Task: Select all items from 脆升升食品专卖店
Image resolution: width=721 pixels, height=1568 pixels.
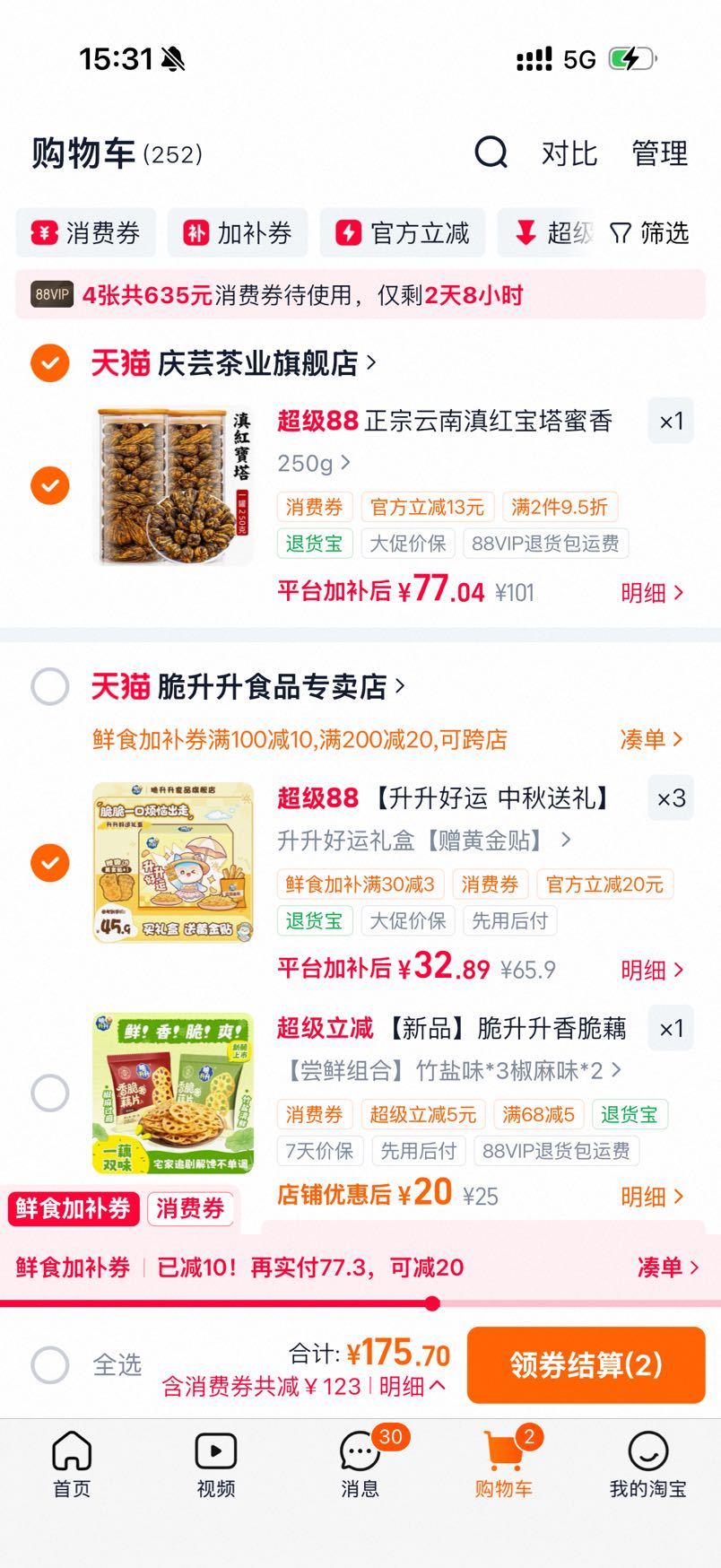Action: 50,687
